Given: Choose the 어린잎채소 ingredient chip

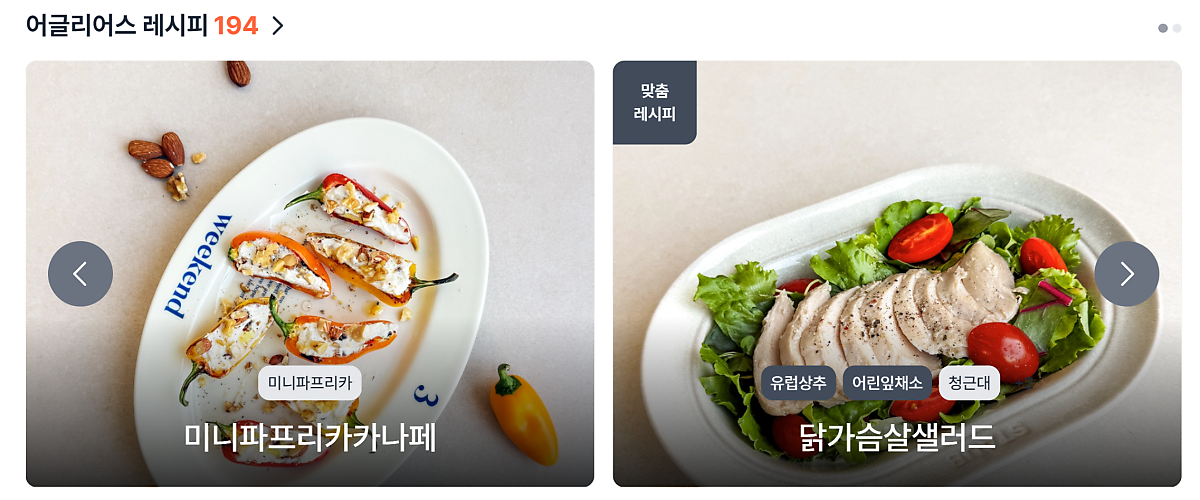Looking at the screenshot, I should tap(888, 382).
